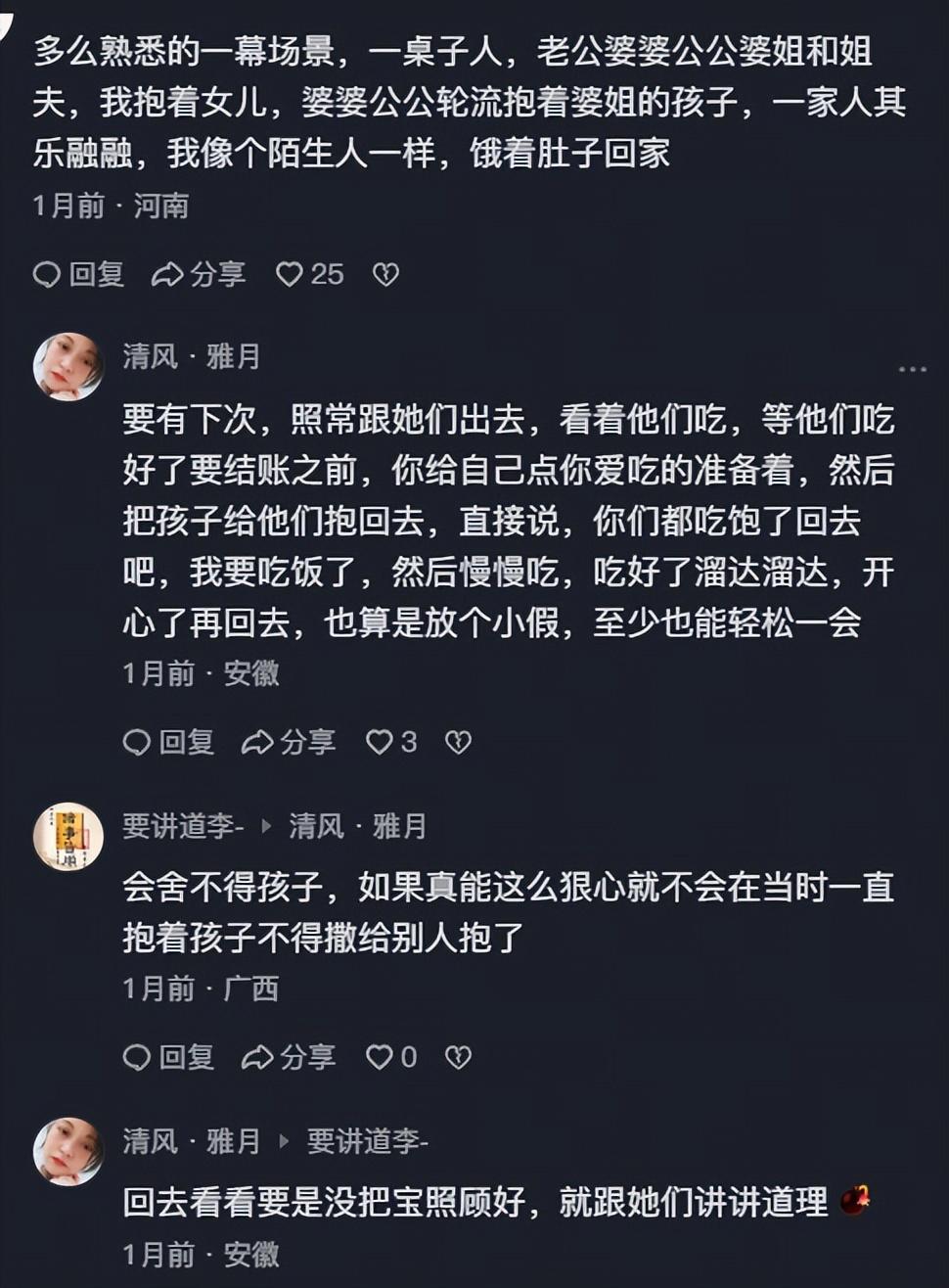
Task: Reply to the top comment from 河南
Action: (78, 274)
